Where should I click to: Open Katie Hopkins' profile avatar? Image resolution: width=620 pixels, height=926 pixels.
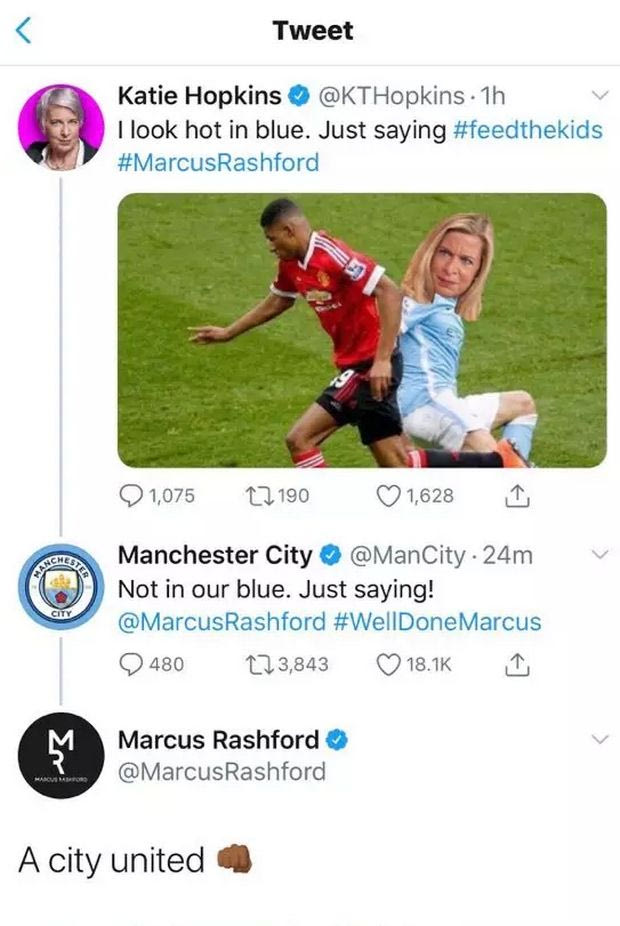point(62,126)
